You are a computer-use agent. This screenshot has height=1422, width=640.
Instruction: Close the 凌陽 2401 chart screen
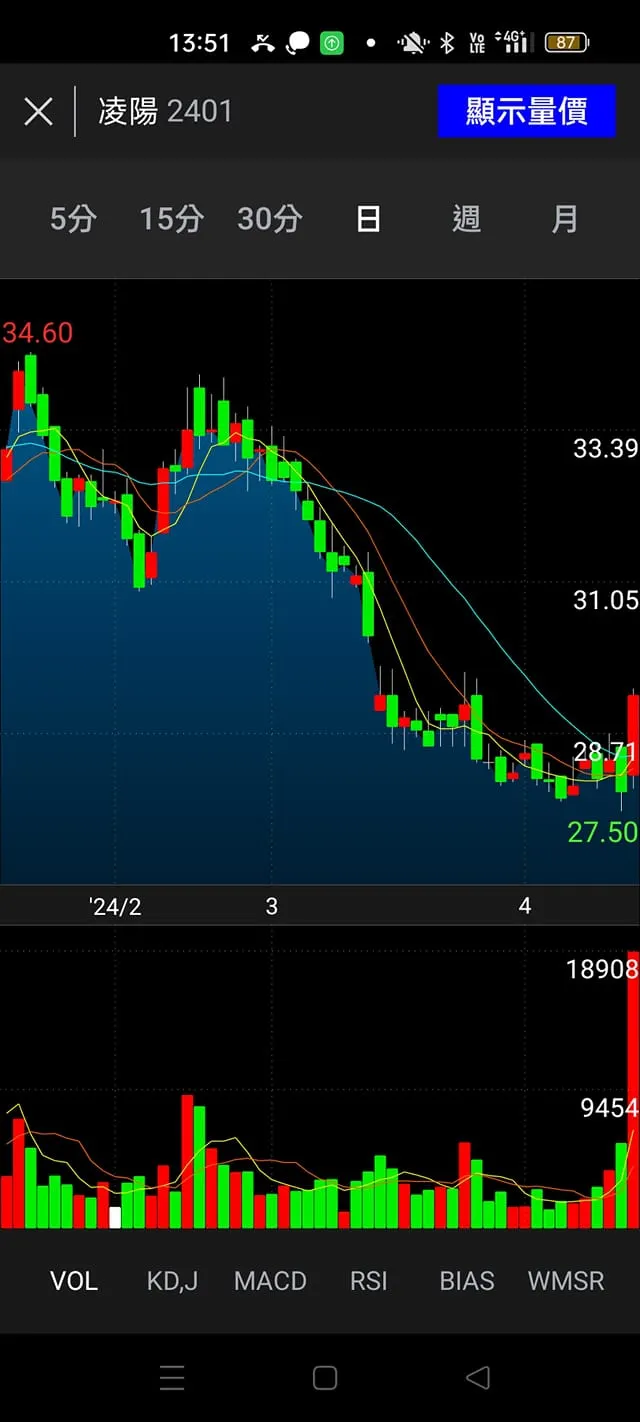click(38, 111)
